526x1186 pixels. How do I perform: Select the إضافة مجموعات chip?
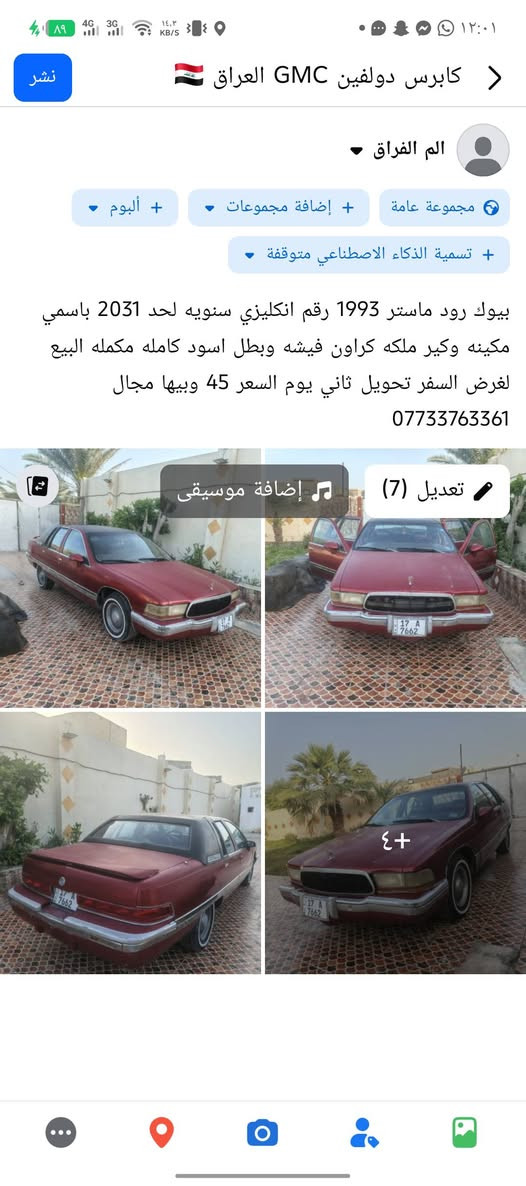[279, 207]
